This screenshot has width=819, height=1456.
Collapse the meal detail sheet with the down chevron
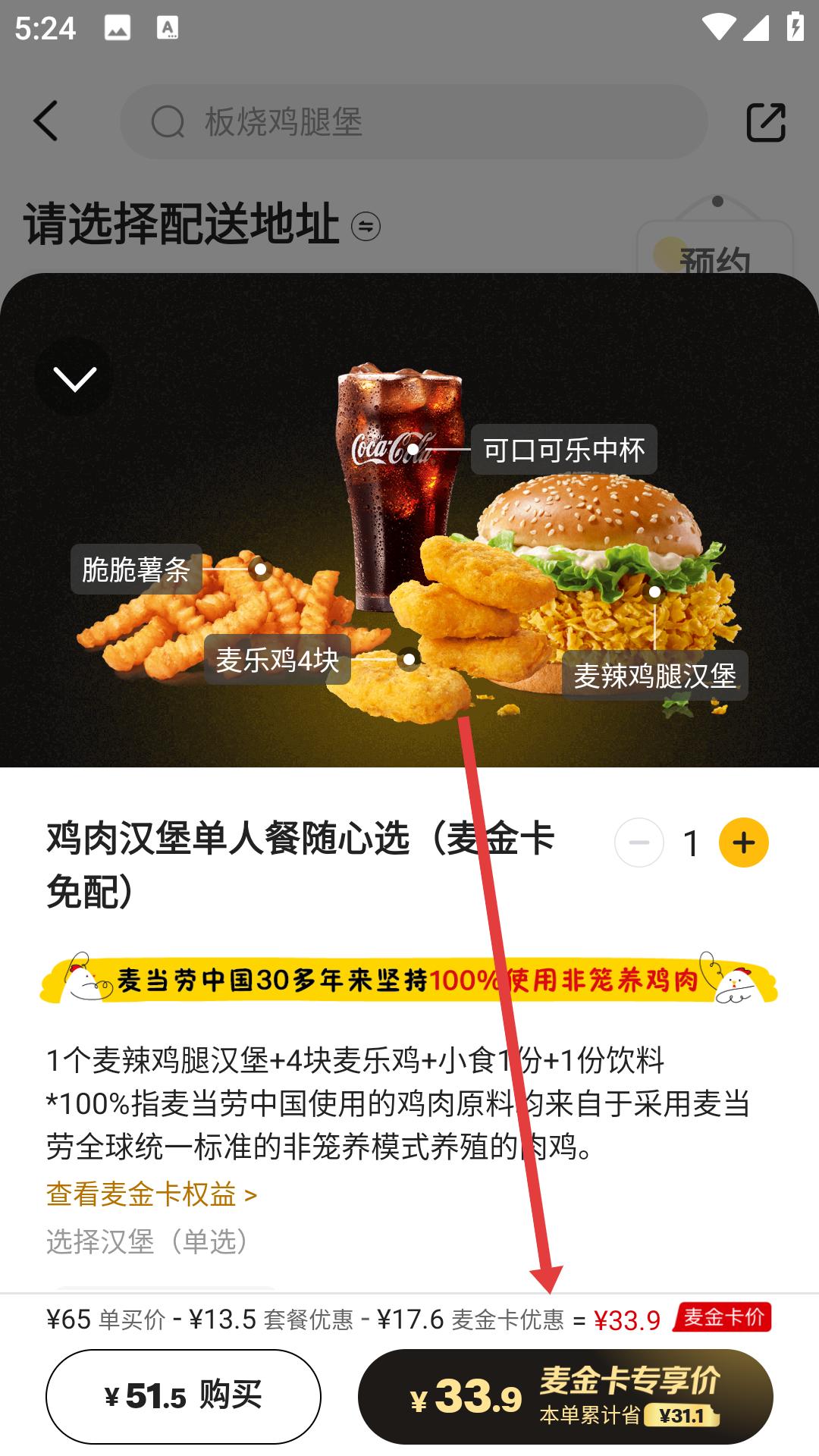tap(74, 378)
